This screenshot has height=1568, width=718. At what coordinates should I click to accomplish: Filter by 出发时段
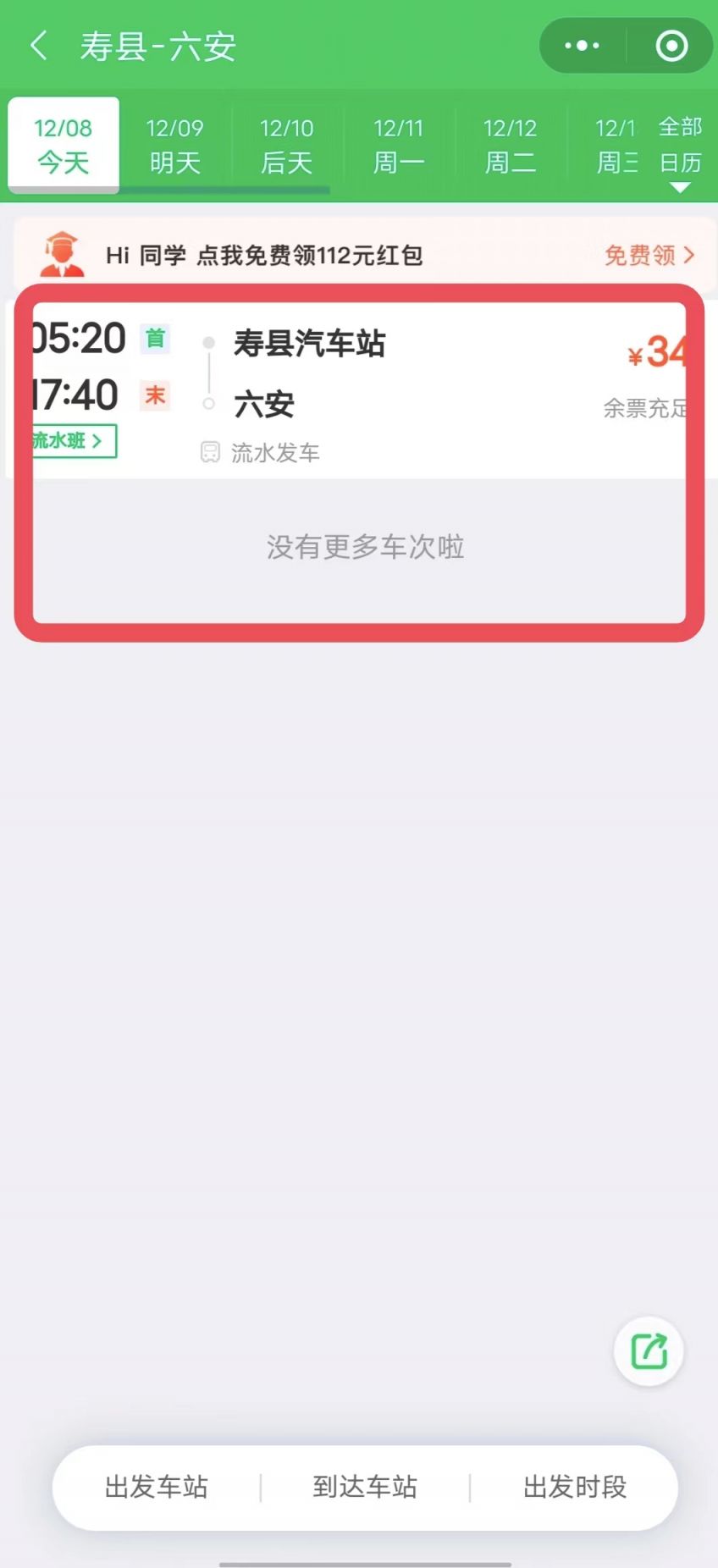tap(575, 1488)
